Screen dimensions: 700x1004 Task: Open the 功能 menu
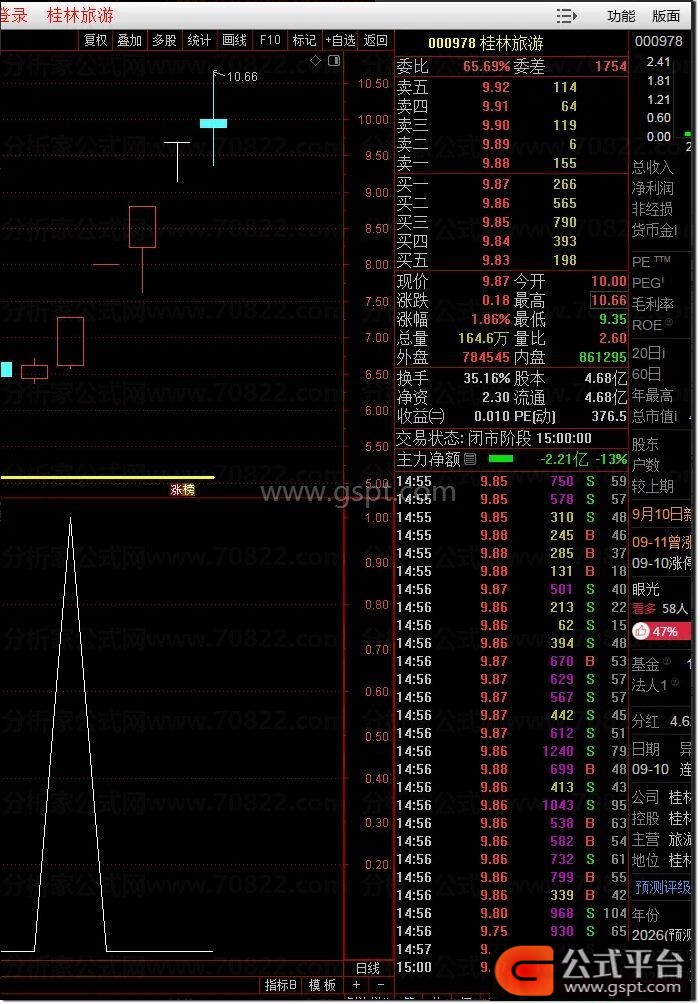[621, 16]
